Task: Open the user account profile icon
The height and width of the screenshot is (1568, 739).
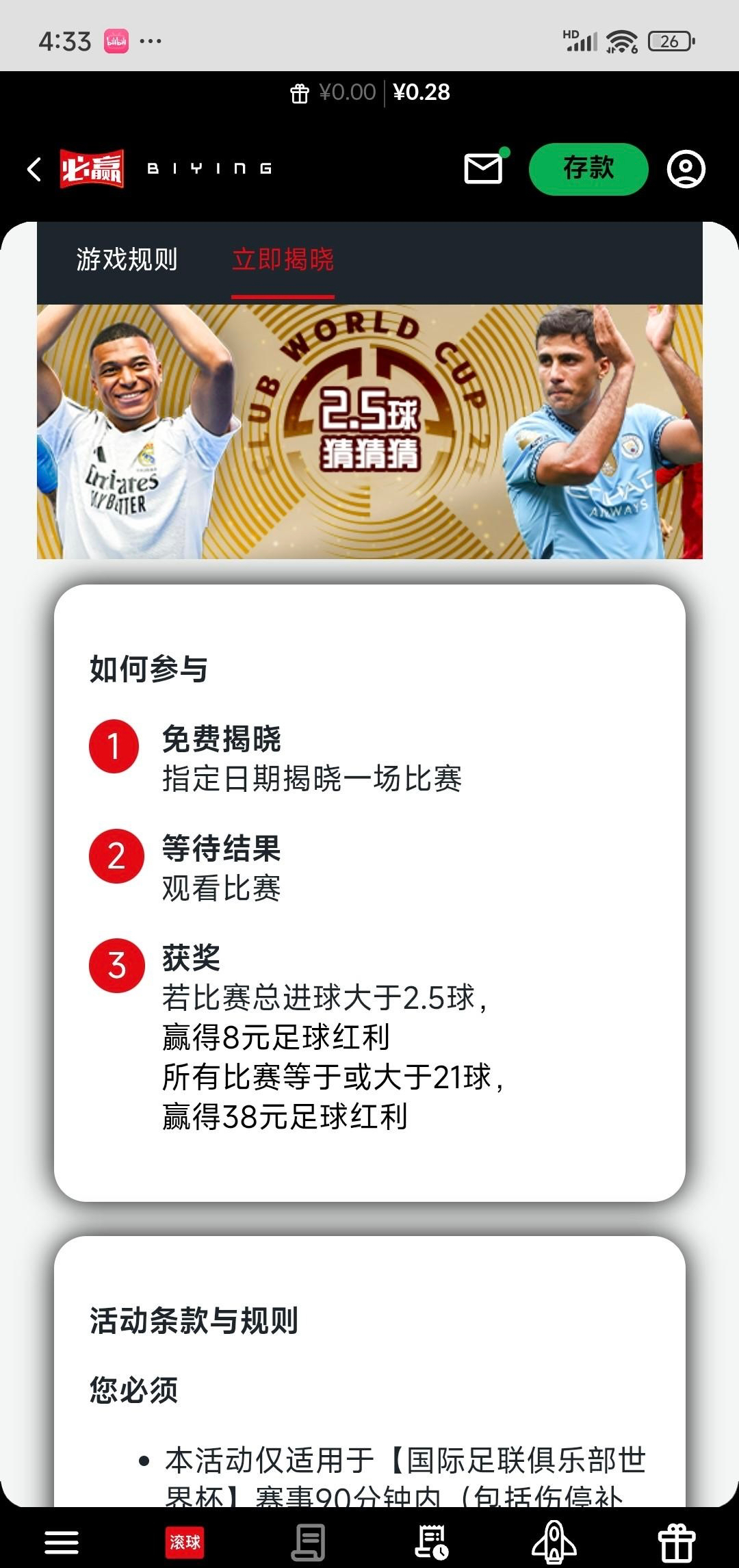Action: 686,168
